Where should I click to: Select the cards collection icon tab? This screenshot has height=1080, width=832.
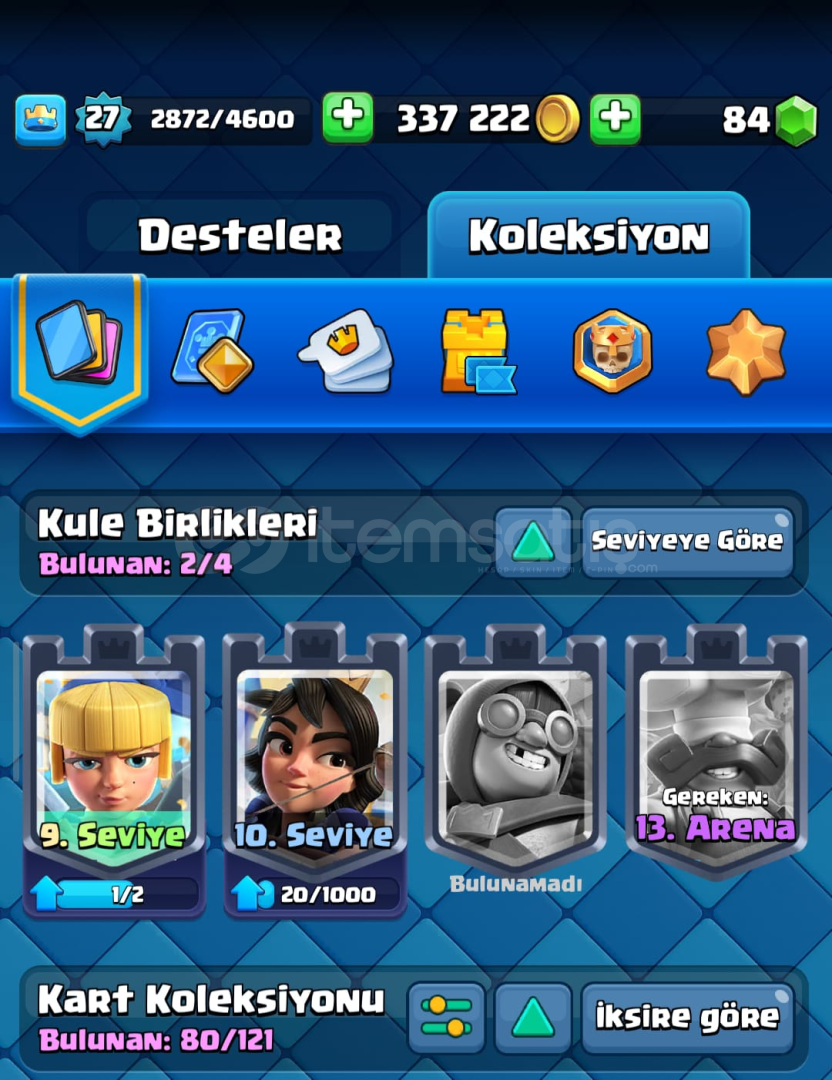click(x=78, y=345)
